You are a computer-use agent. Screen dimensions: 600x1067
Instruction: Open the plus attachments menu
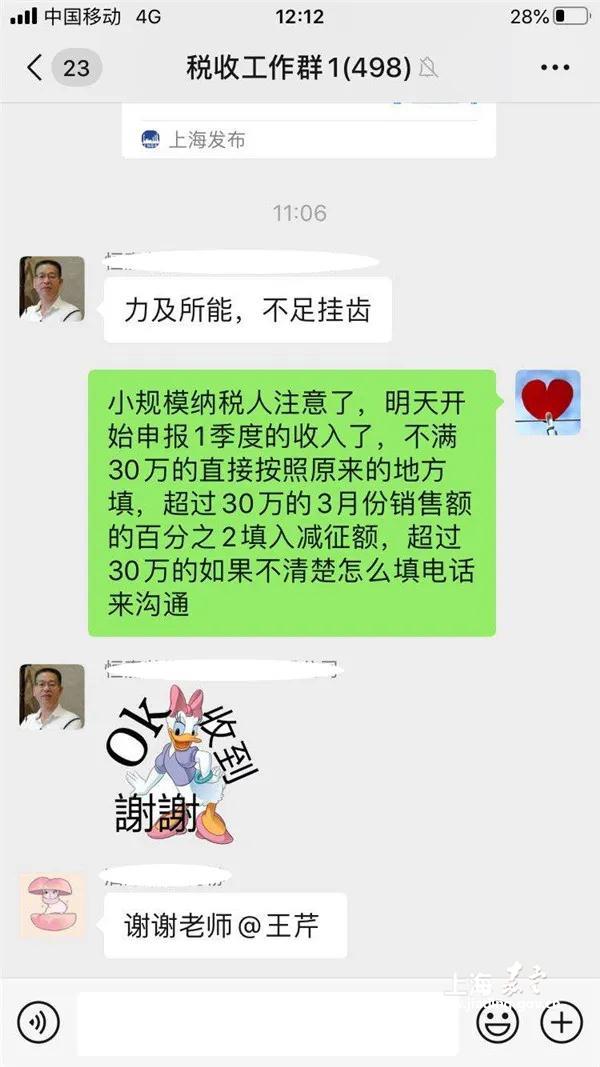click(561, 1022)
